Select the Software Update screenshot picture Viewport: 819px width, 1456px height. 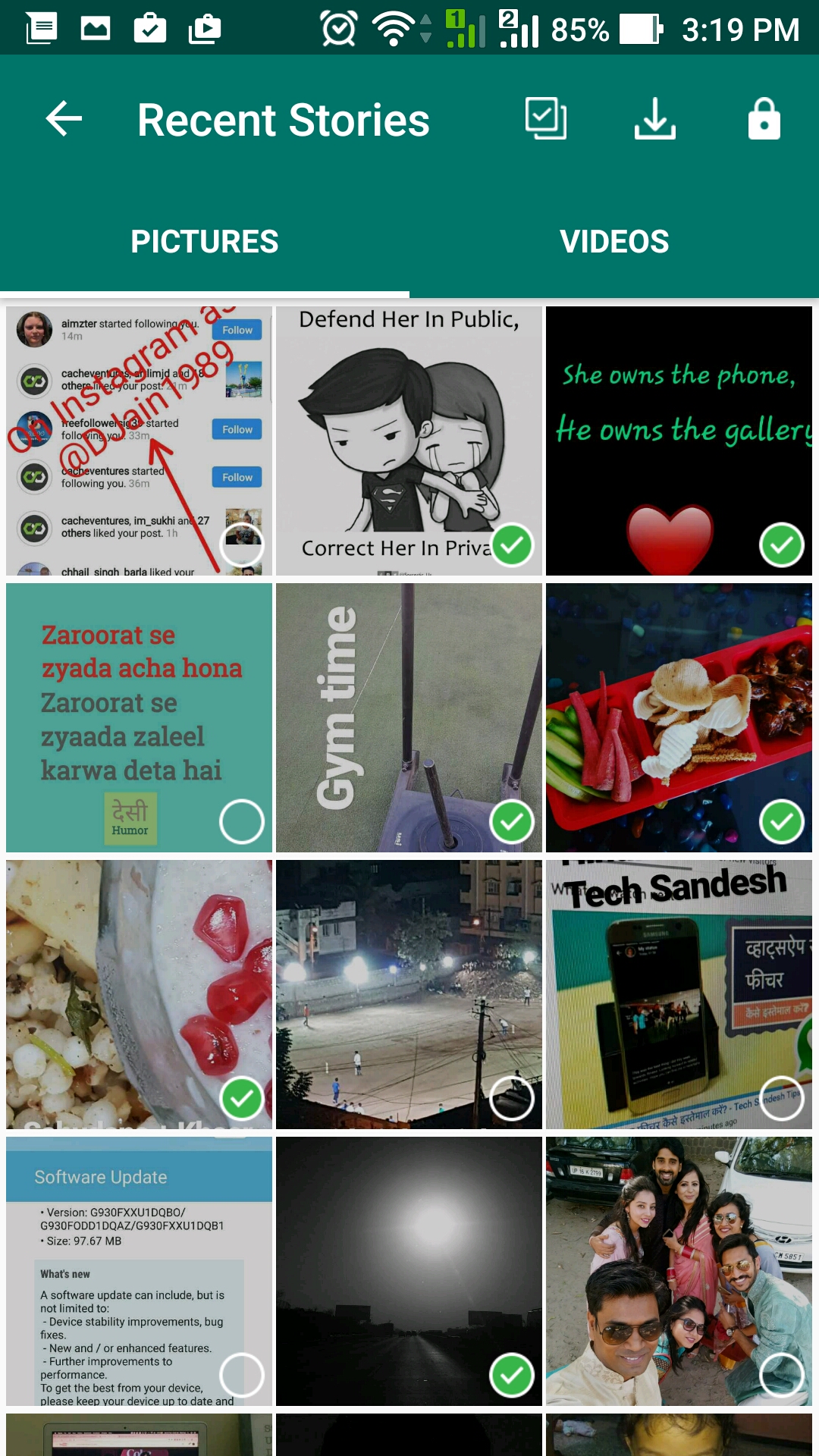click(242, 1375)
